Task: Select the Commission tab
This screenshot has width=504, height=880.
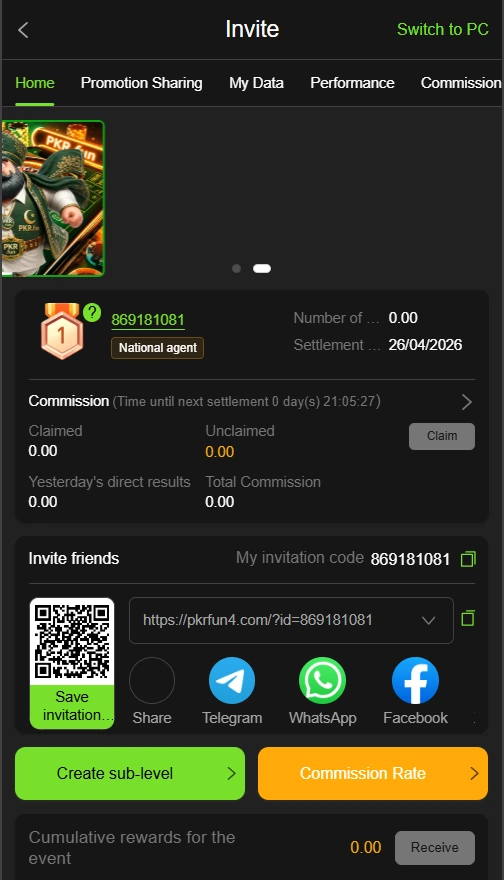Action: (461, 83)
